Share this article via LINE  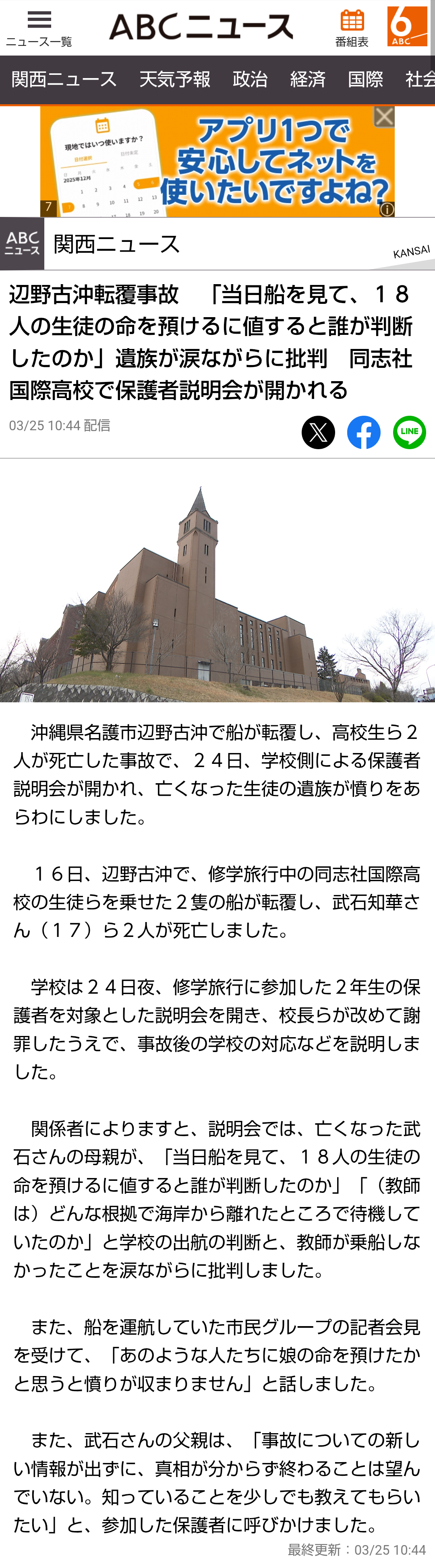(x=409, y=433)
